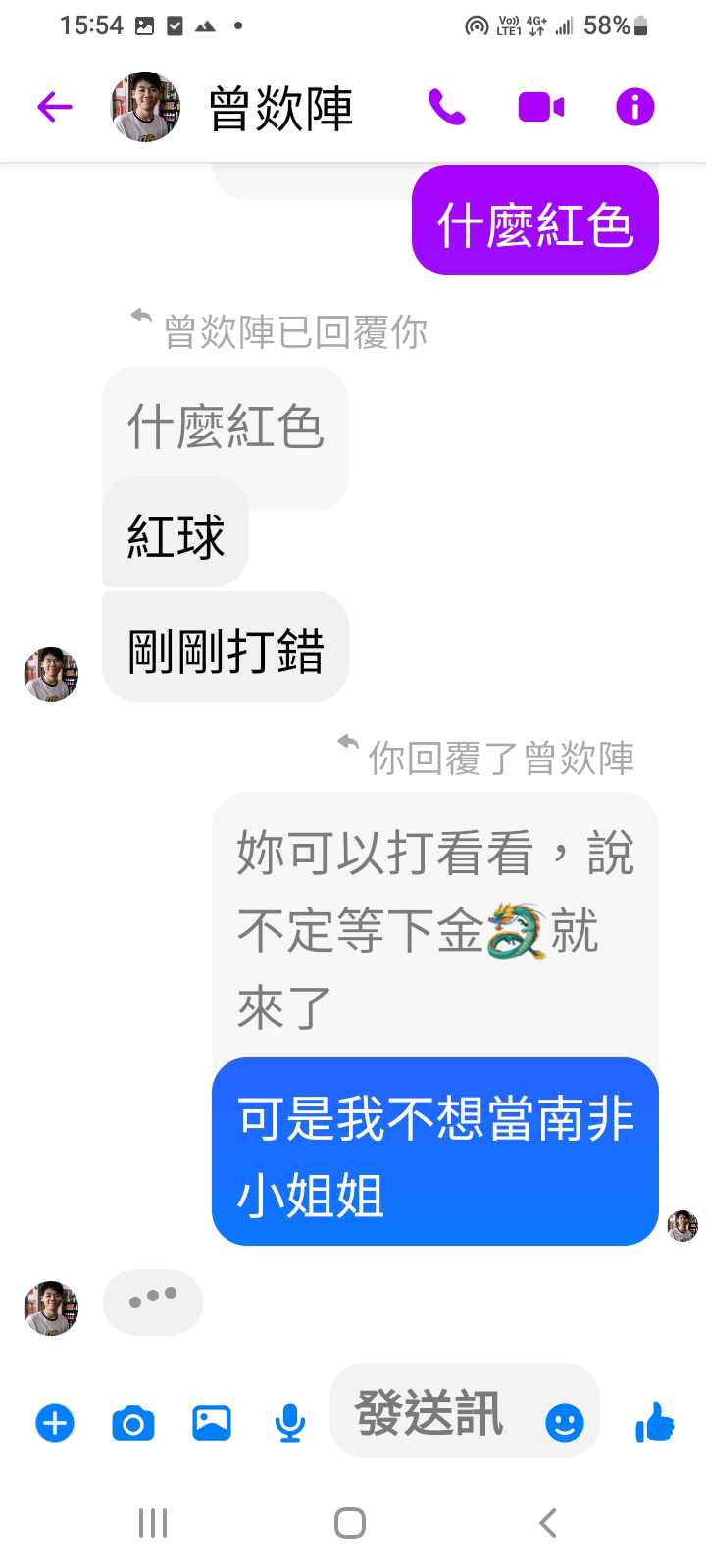
Task: Tap the 可是我不想當南非小姐姐 message
Action: coord(434,1152)
